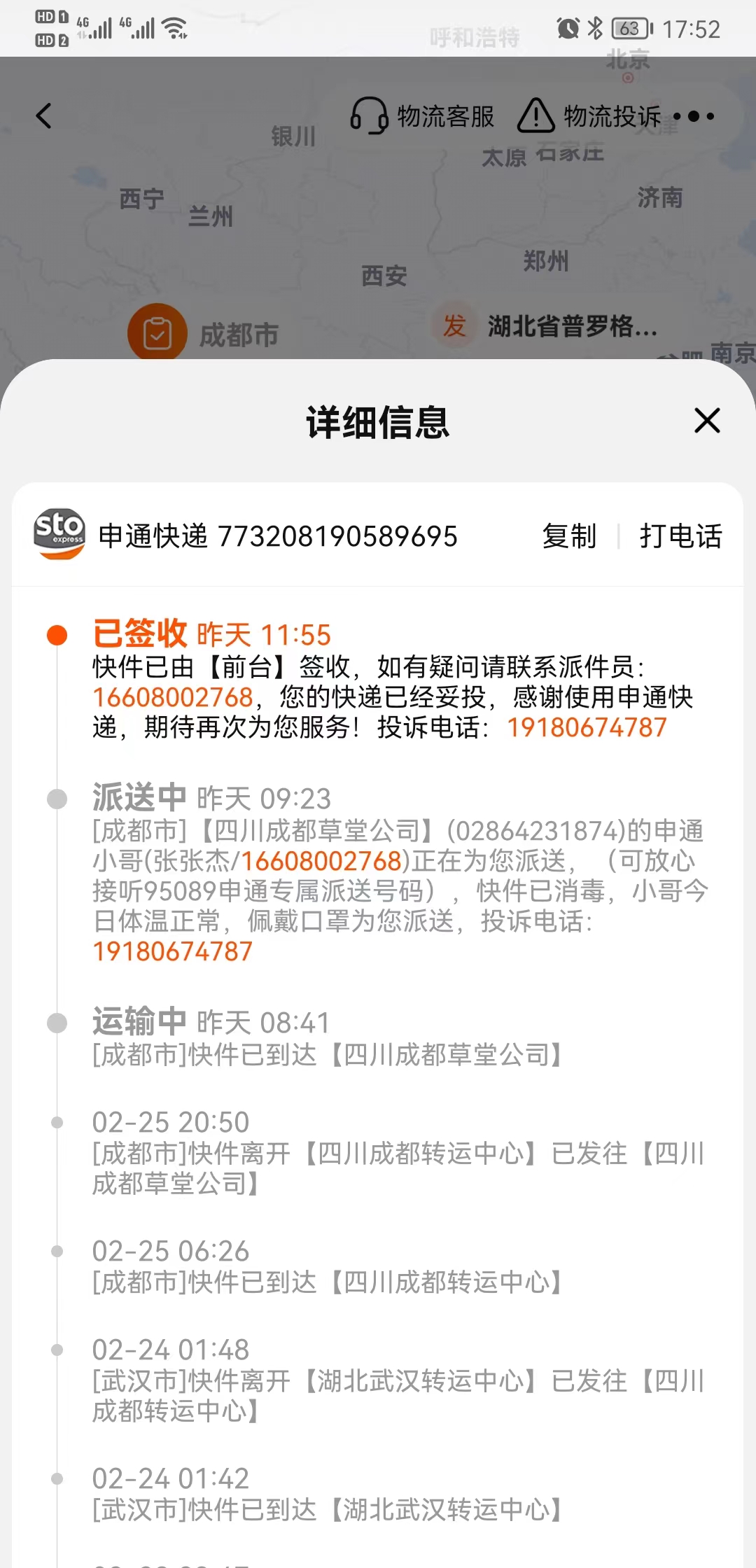756x1568 pixels.
Task: Tap 打电话 to call the courier
Action: 680,536
